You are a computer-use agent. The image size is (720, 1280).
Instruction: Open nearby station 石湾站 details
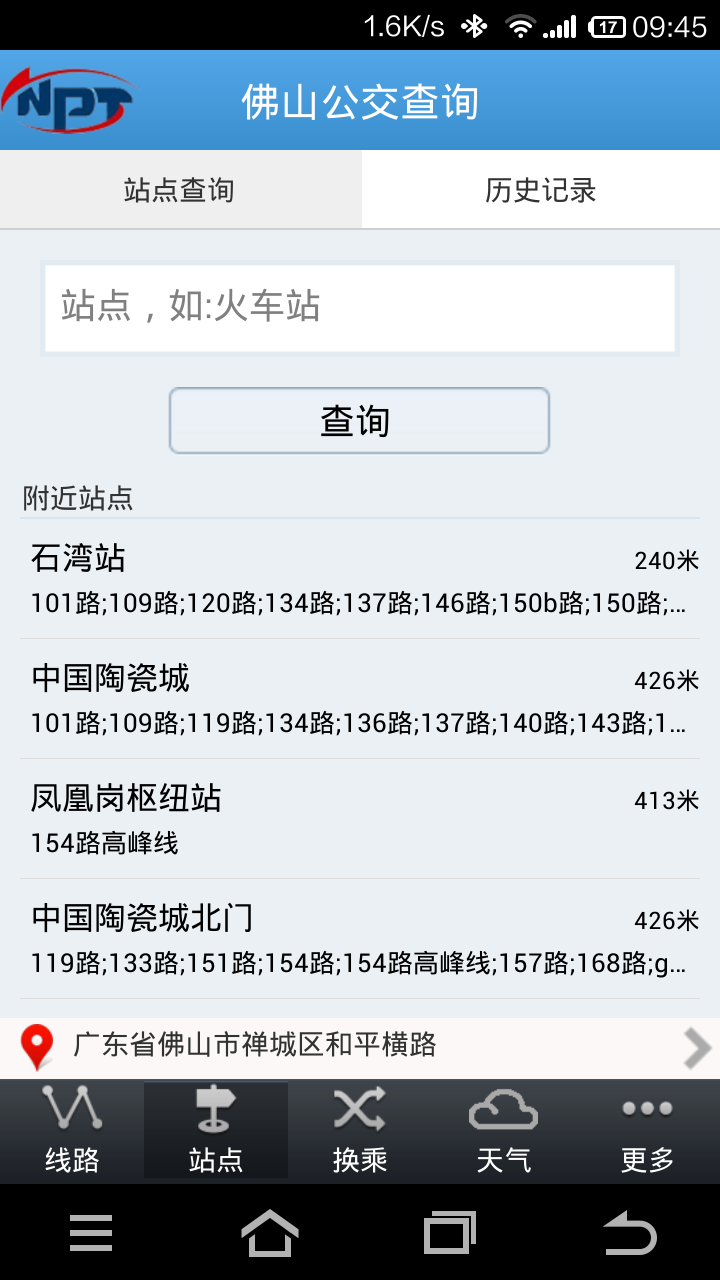tap(360, 580)
